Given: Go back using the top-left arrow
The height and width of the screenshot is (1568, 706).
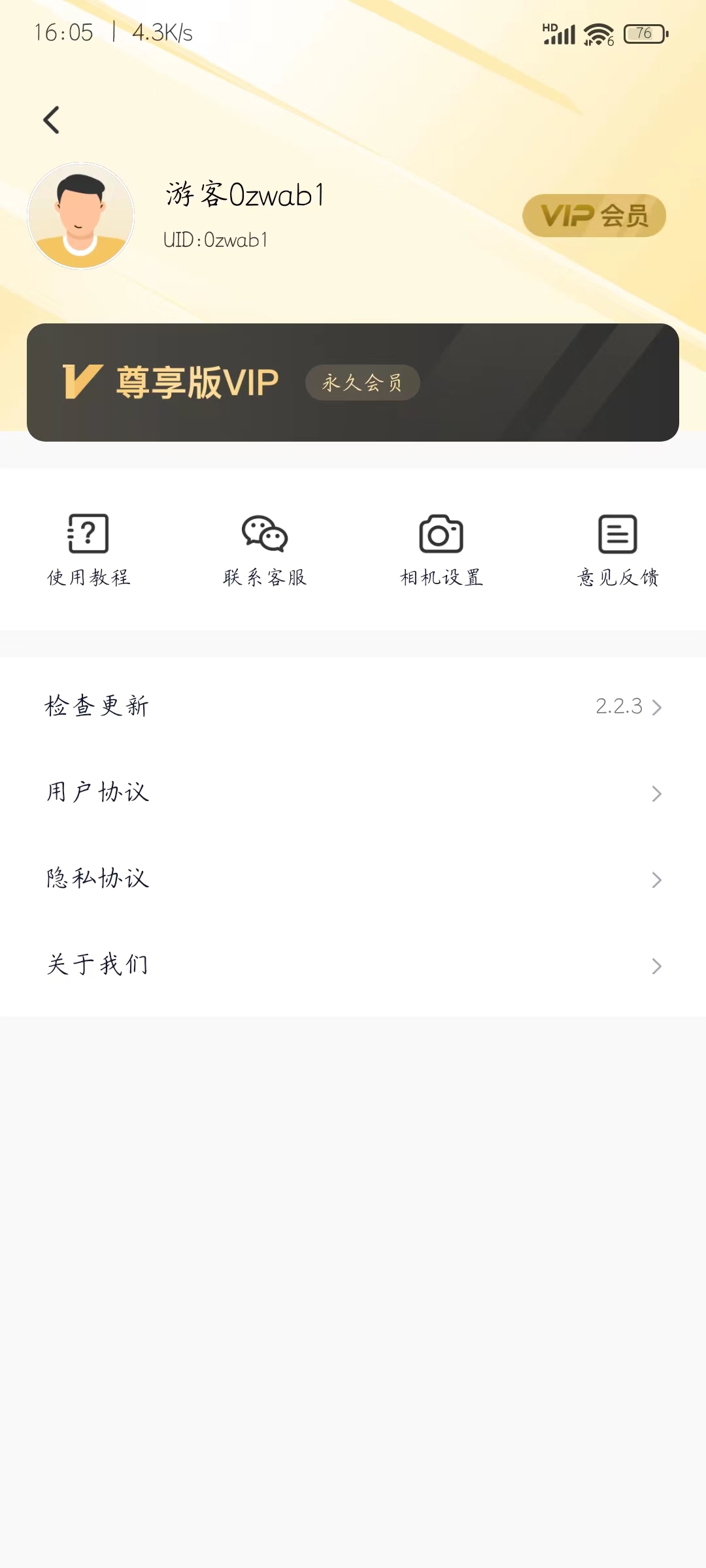Looking at the screenshot, I should [x=52, y=120].
